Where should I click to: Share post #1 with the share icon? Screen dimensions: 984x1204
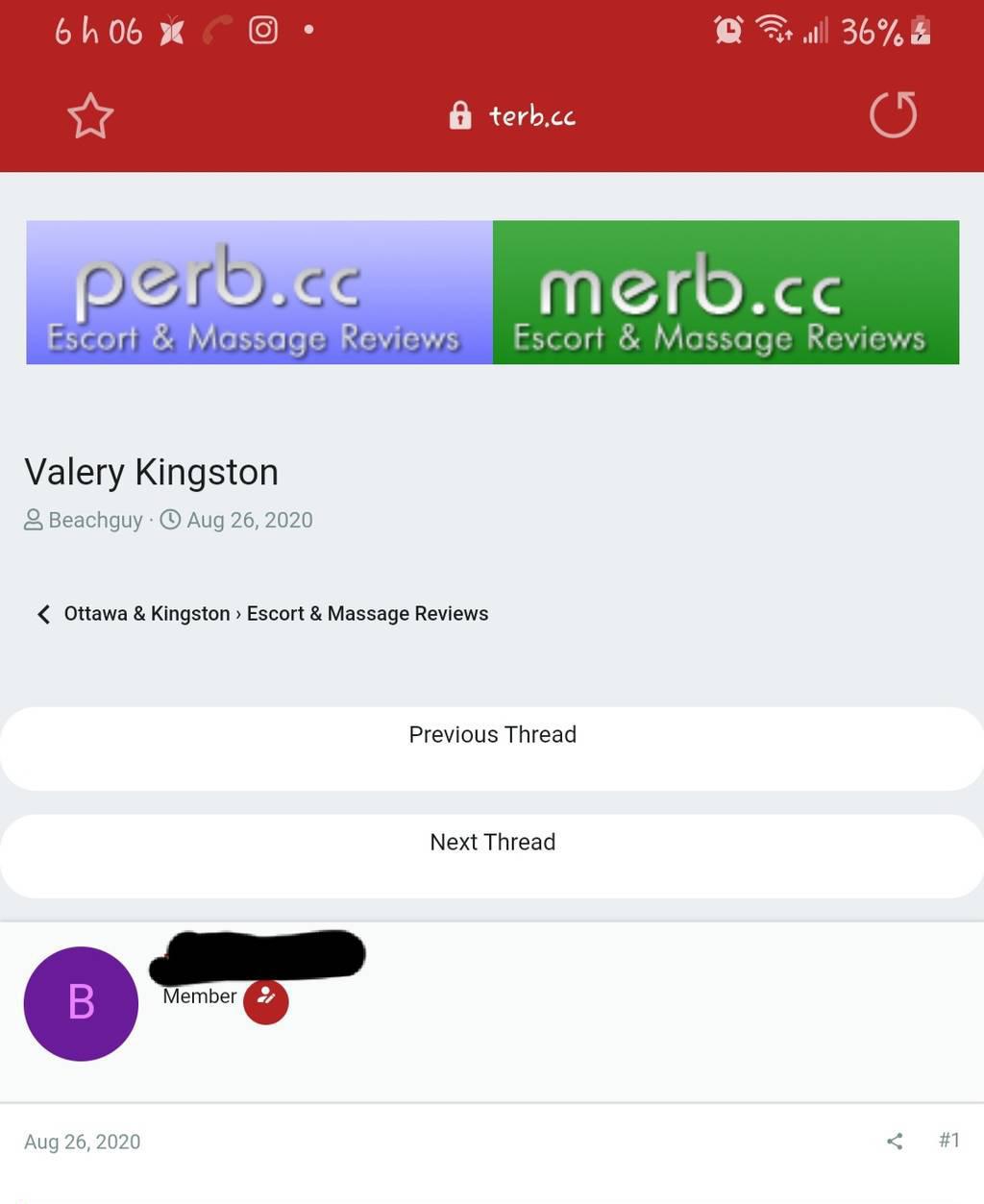tap(895, 1141)
